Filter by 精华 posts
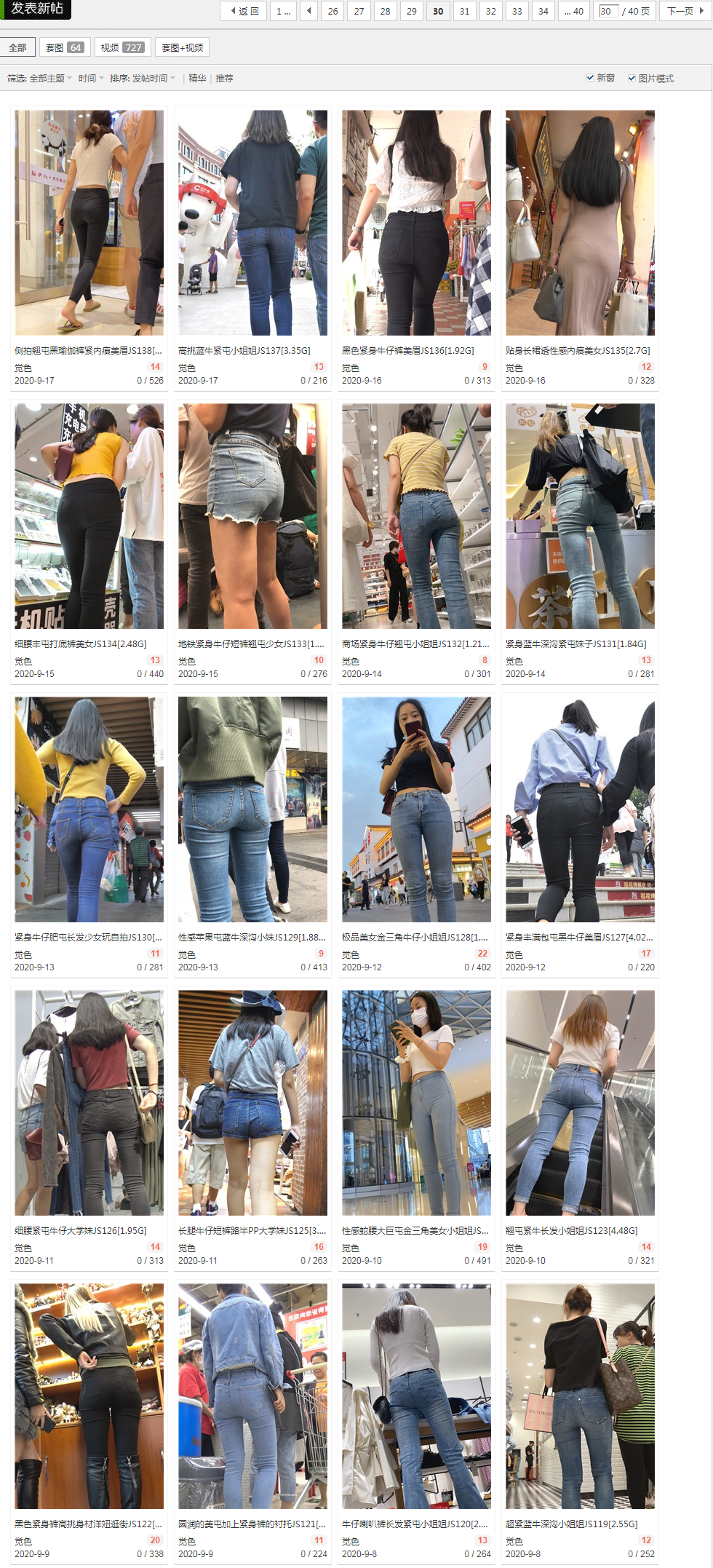The width and height of the screenshot is (713, 1568). point(197,79)
